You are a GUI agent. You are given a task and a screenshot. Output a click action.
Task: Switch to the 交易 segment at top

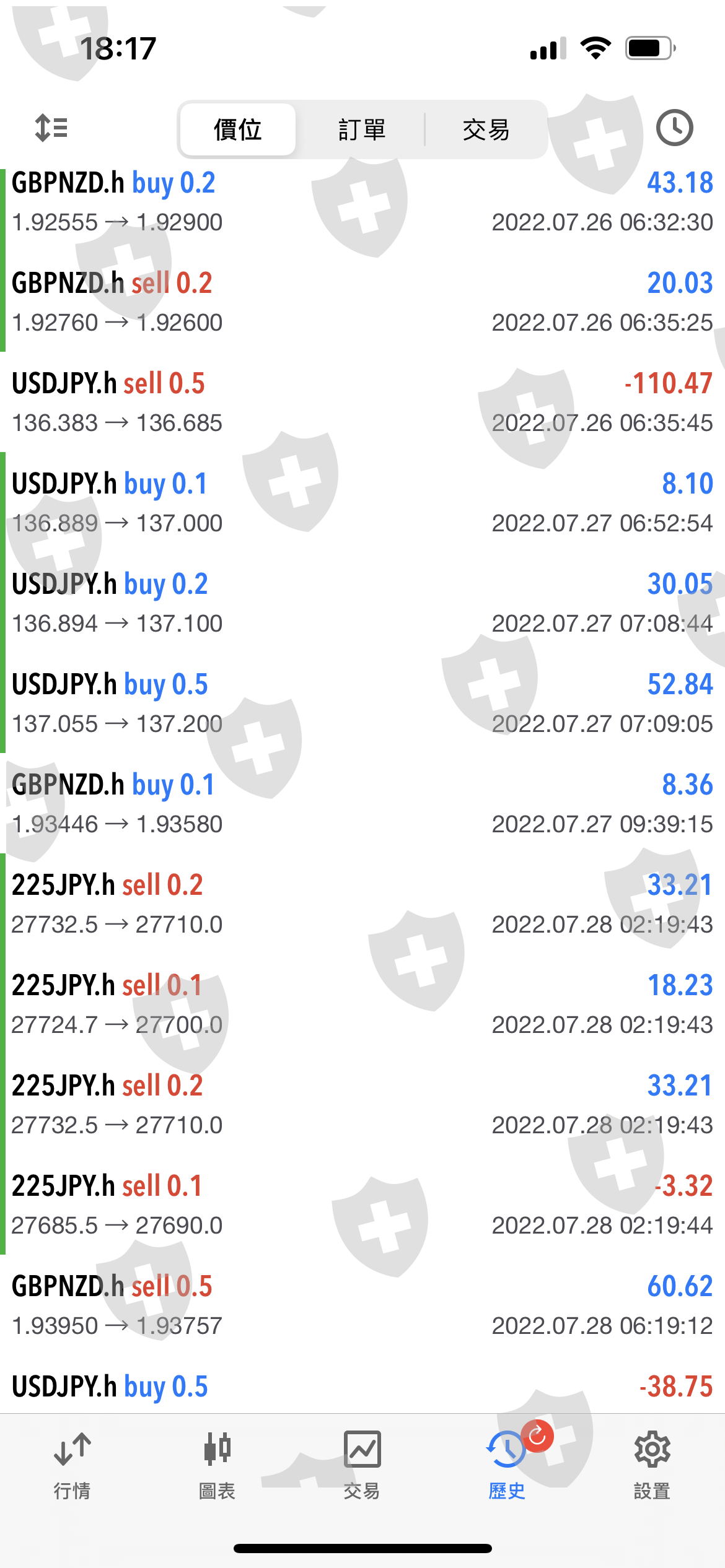tap(486, 130)
